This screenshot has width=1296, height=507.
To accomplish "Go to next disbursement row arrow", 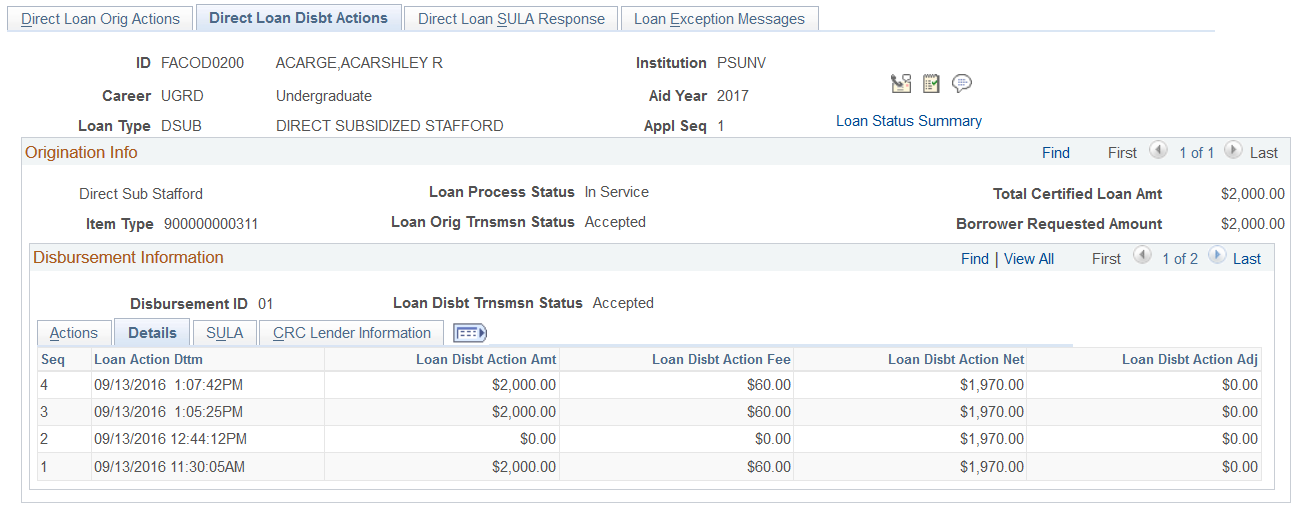I will click(1217, 257).
